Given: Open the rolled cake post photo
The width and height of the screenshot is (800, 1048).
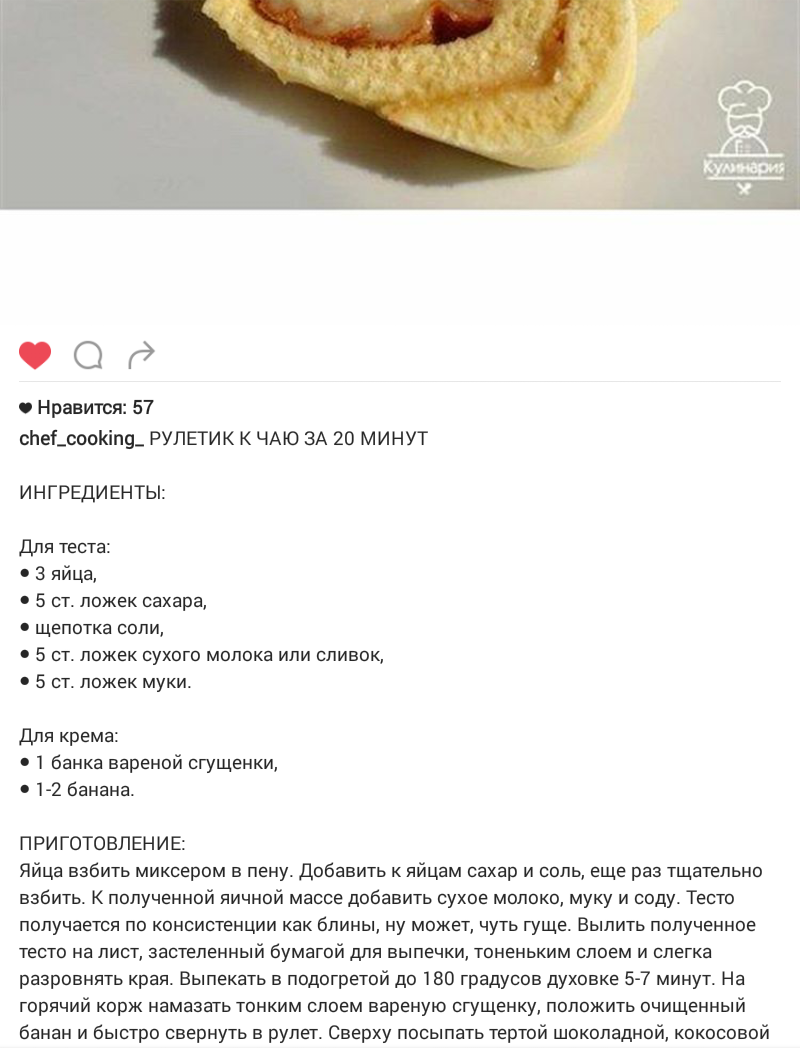Looking at the screenshot, I should coord(400,100).
